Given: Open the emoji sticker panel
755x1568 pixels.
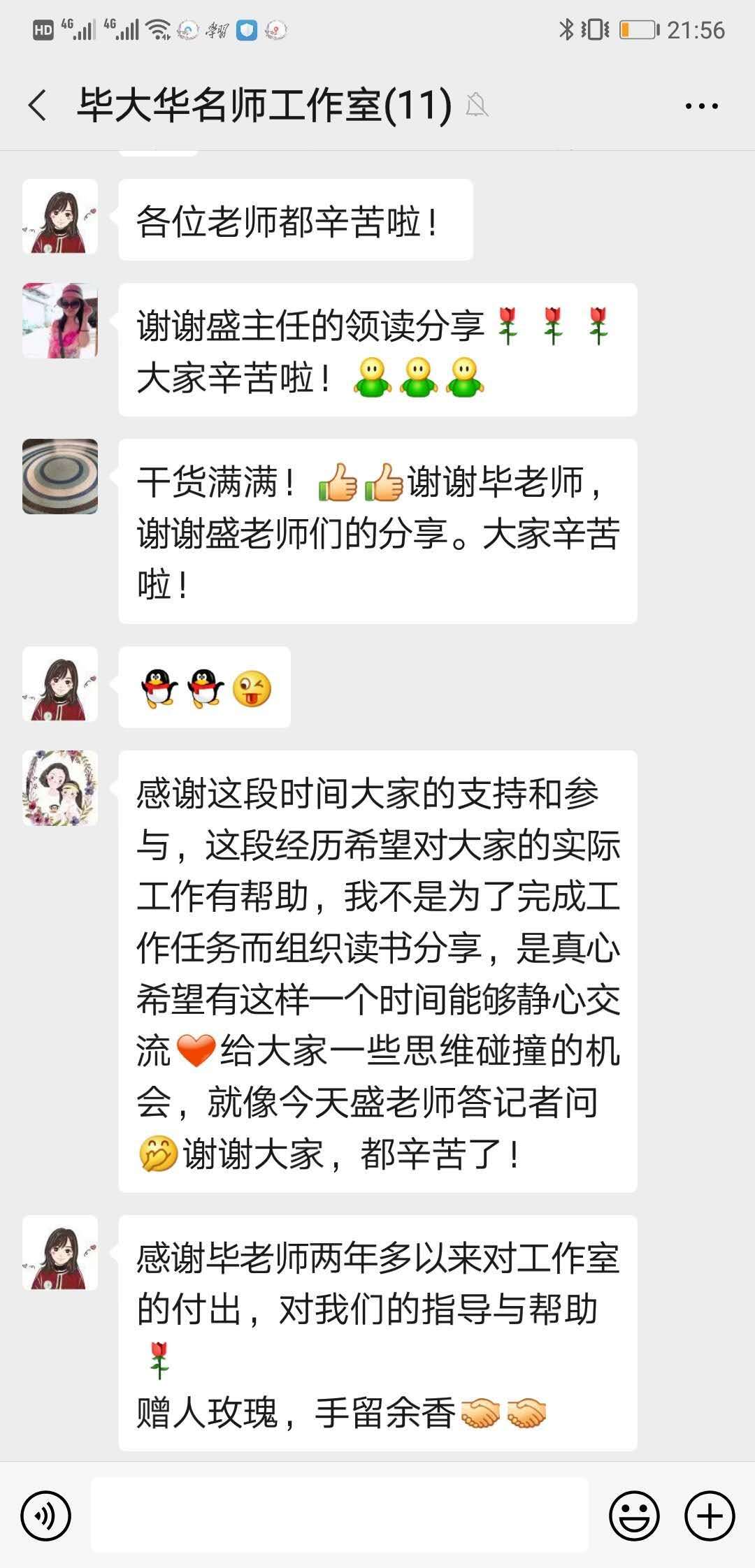Looking at the screenshot, I should coord(634,1516).
